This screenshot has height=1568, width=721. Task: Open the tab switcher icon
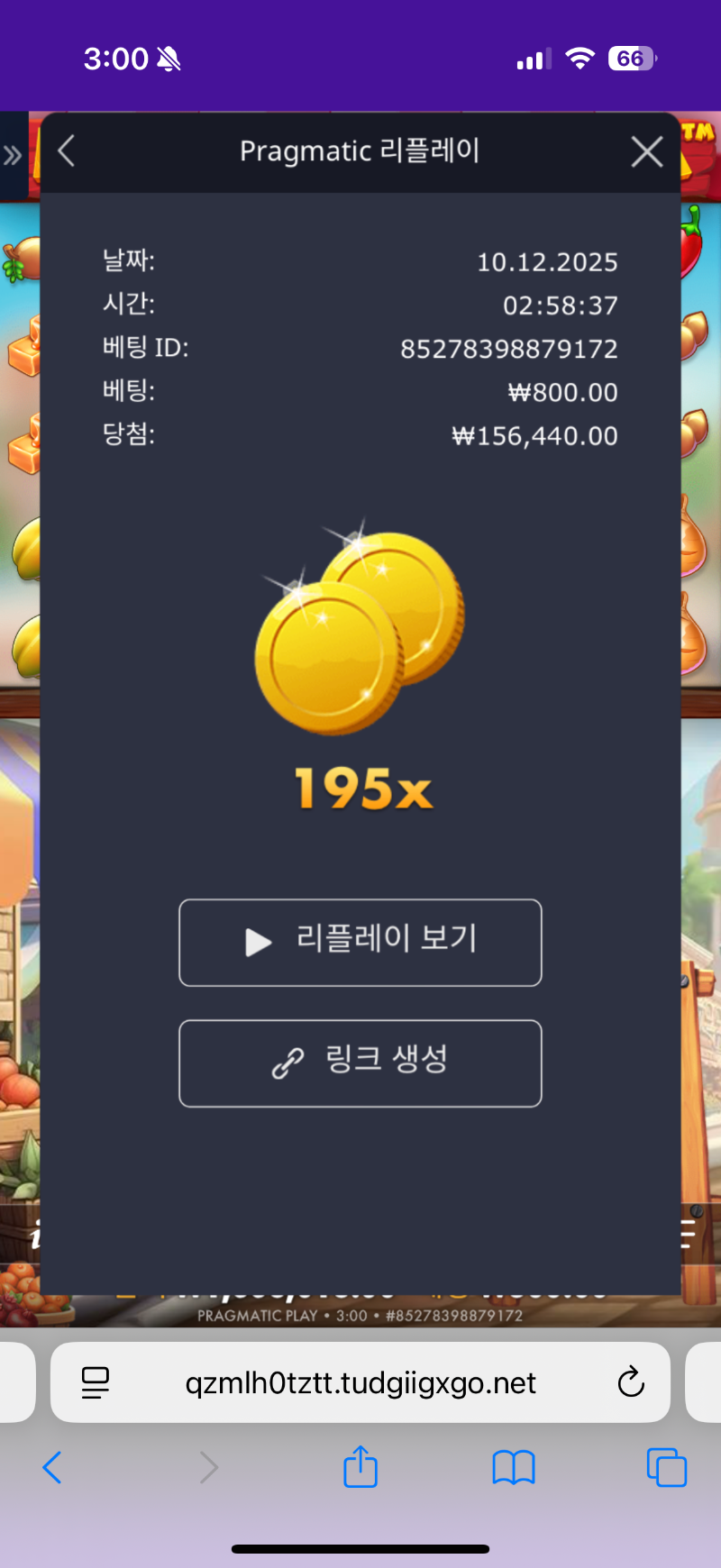coord(666,1466)
